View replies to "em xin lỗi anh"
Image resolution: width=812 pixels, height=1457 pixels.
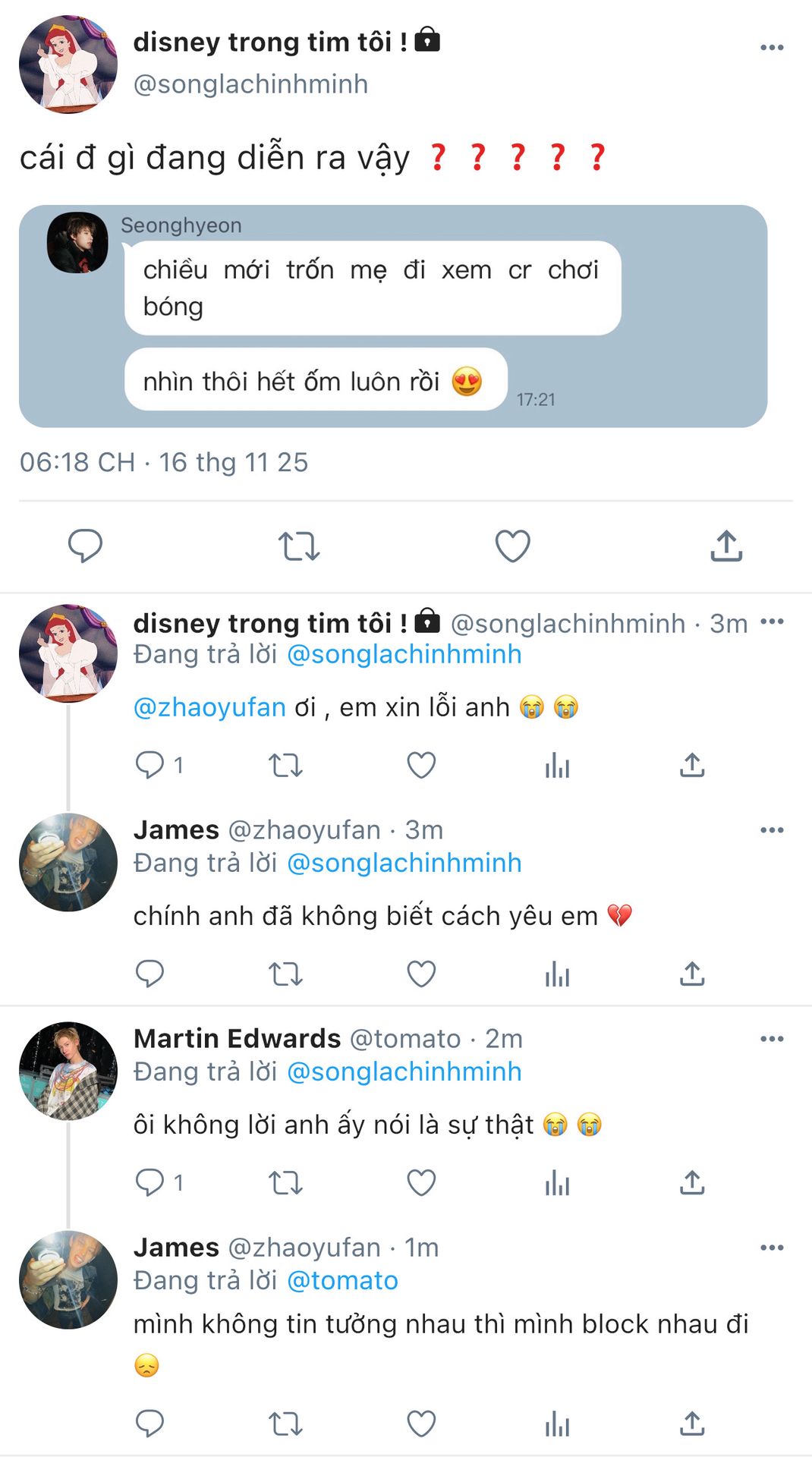click(150, 765)
